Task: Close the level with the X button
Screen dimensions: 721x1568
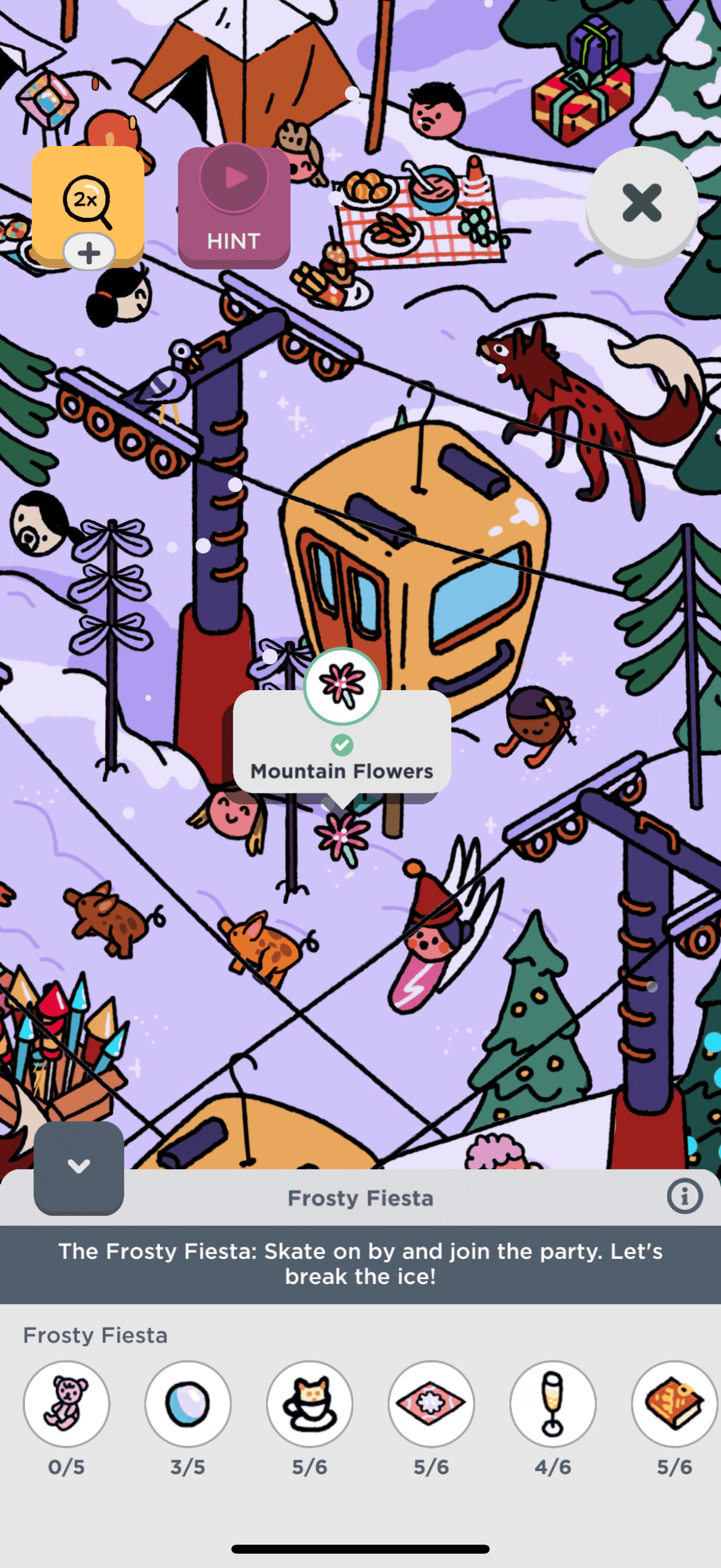Action: (x=641, y=203)
